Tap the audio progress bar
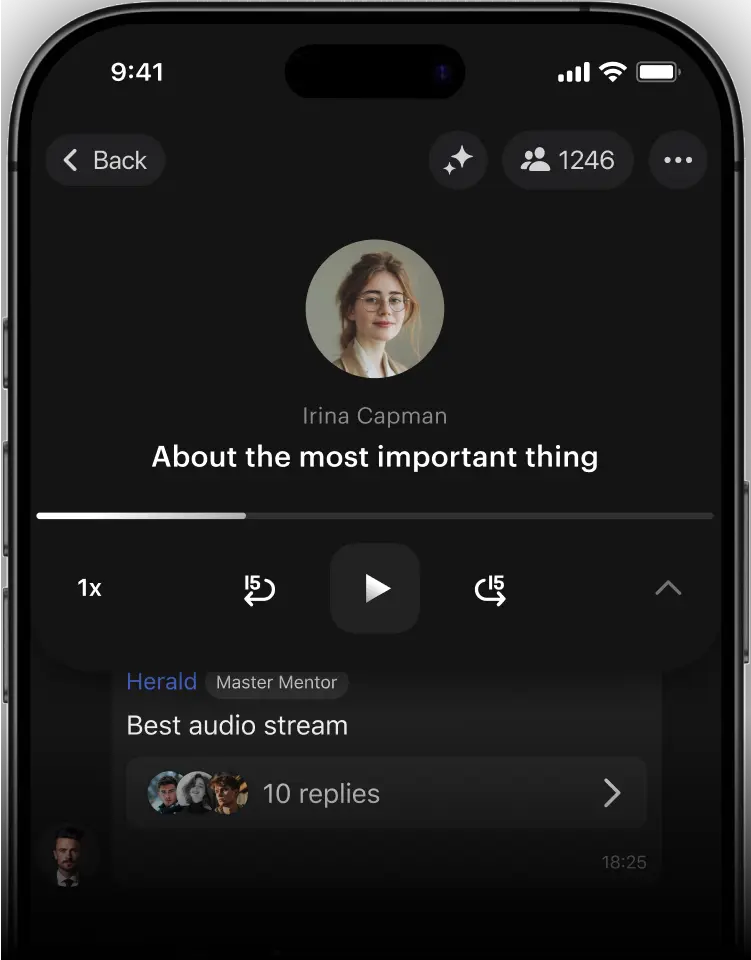This screenshot has height=960, width=751. (375, 516)
